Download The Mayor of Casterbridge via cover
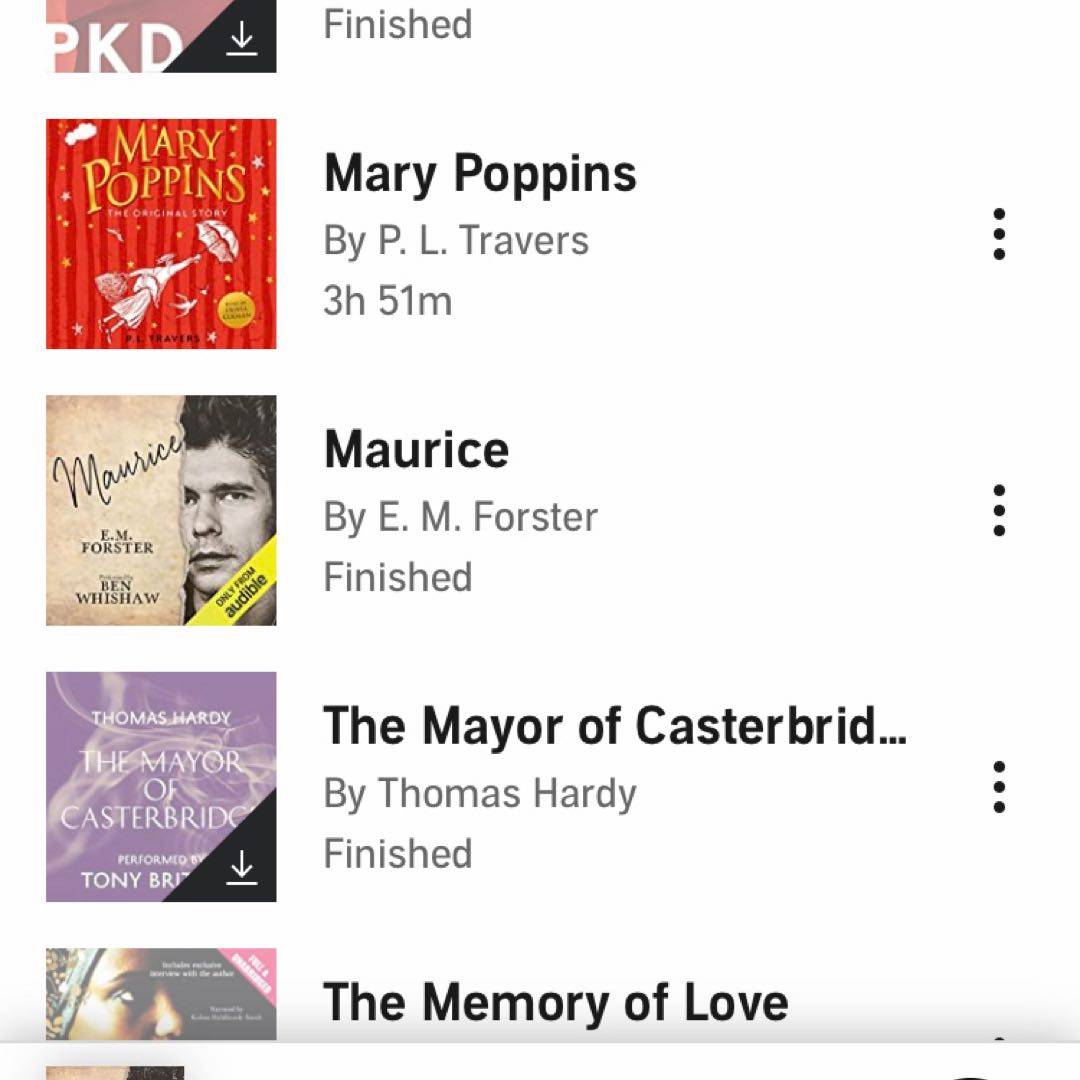The image size is (1080, 1080). pyautogui.click(x=241, y=868)
